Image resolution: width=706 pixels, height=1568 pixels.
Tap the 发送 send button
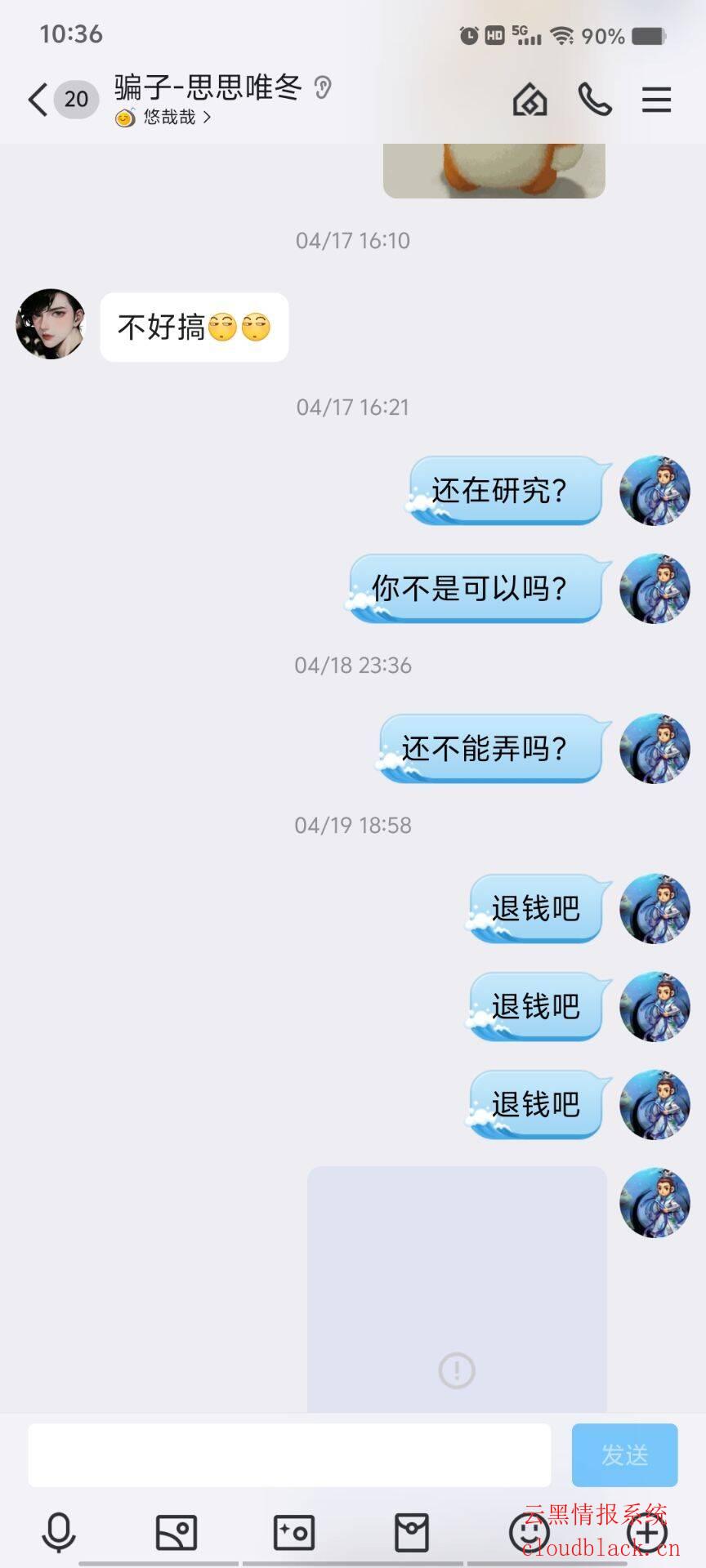click(x=624, y=1455)
